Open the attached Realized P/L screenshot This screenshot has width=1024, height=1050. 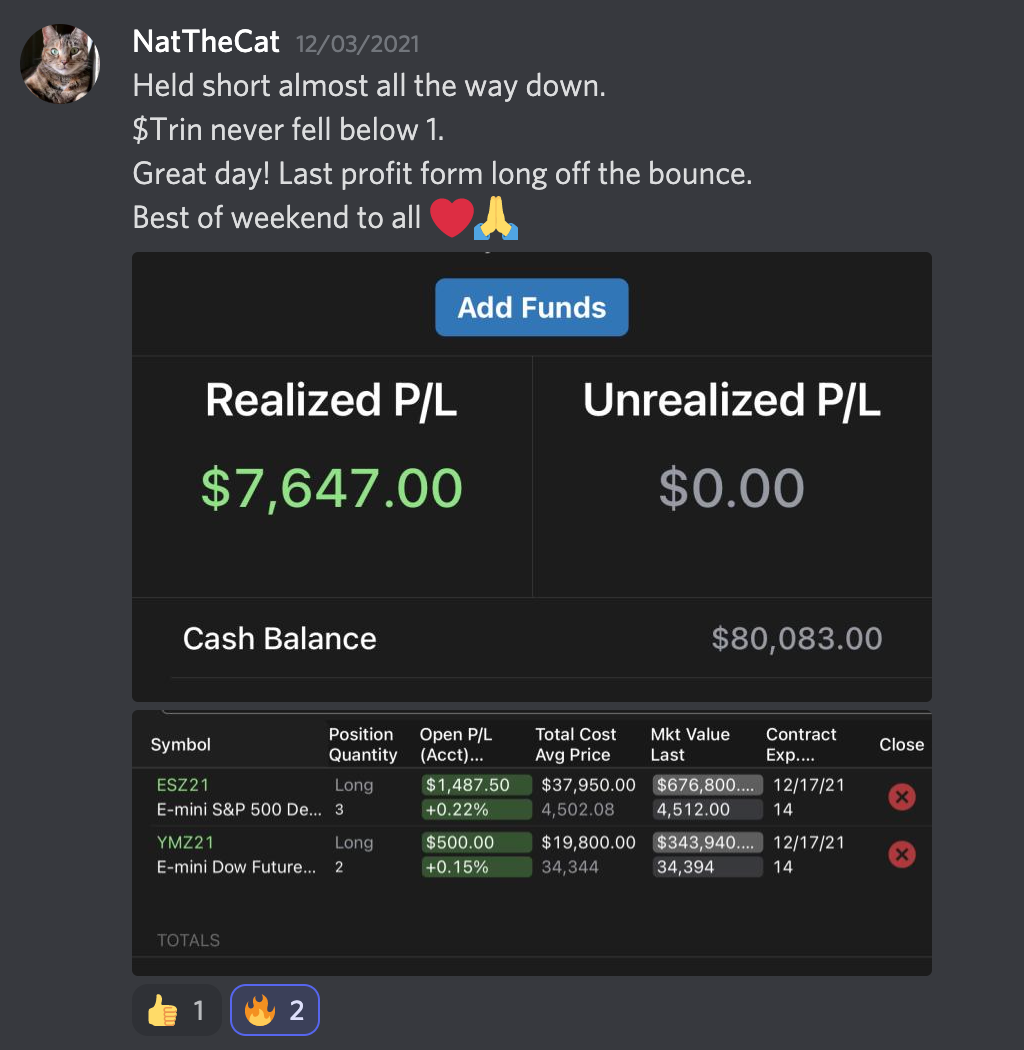531,476
